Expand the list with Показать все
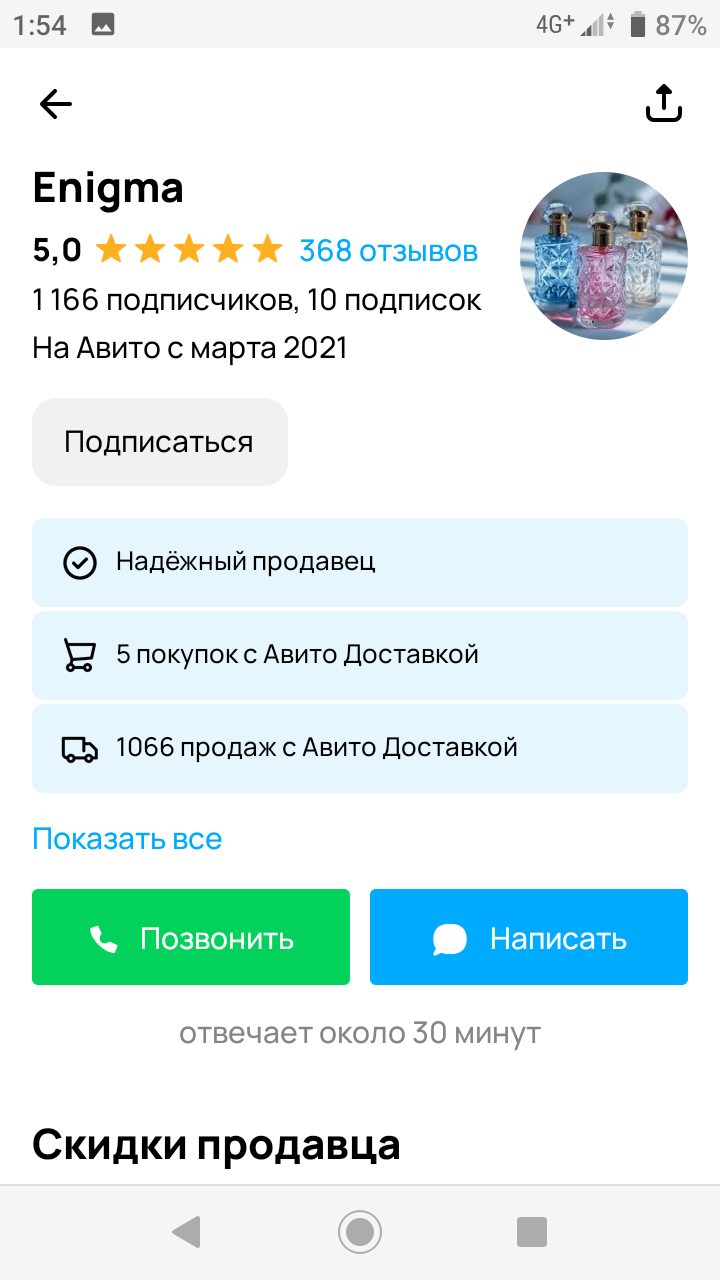720x1280 pixels. [x=127, y=839]
